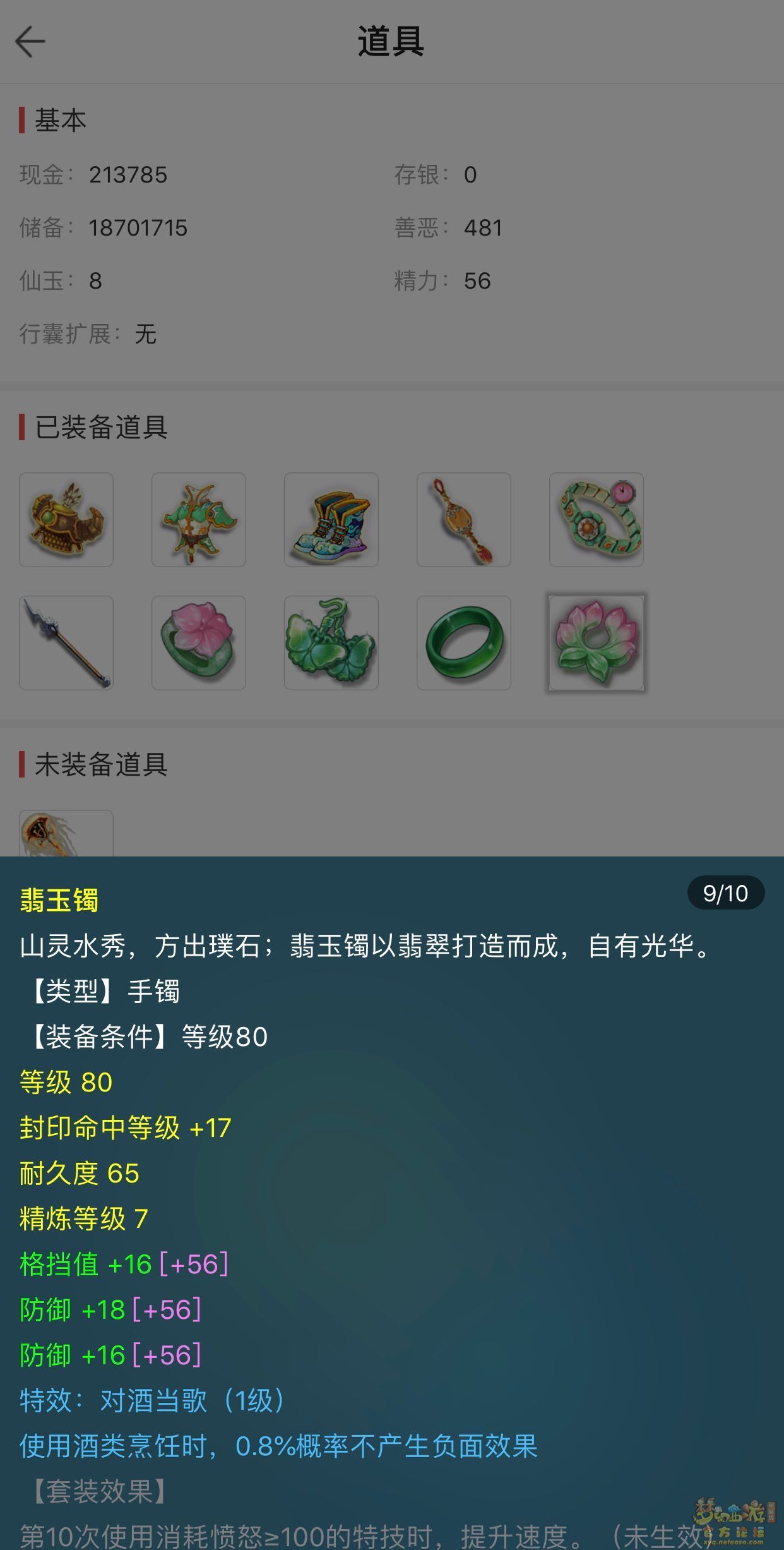Select the blue boots equipped item
Viewport: 784px width, 1550px height.
[331, 519]
